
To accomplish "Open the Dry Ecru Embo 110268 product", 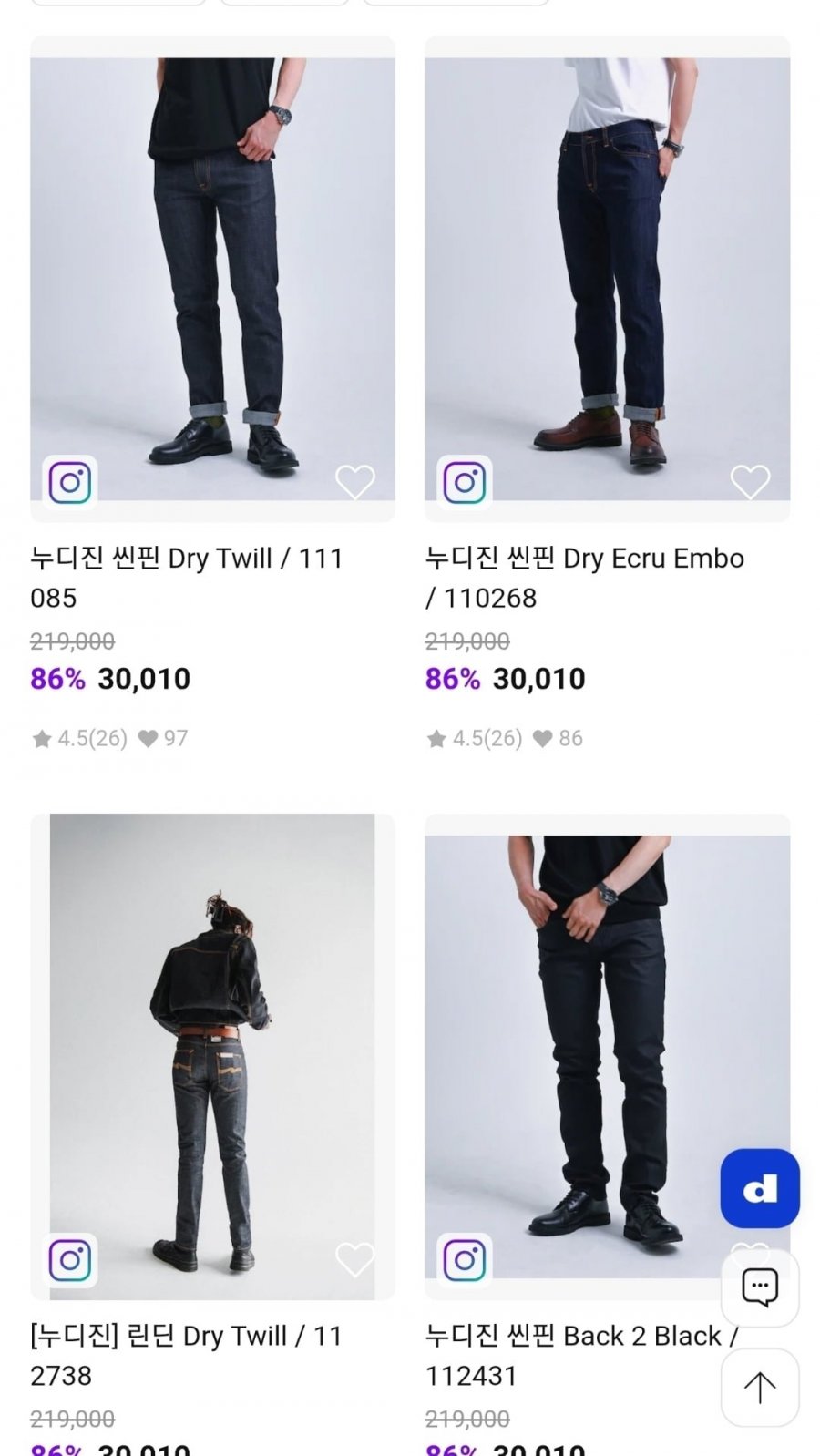I will click(x=607, y=279).
